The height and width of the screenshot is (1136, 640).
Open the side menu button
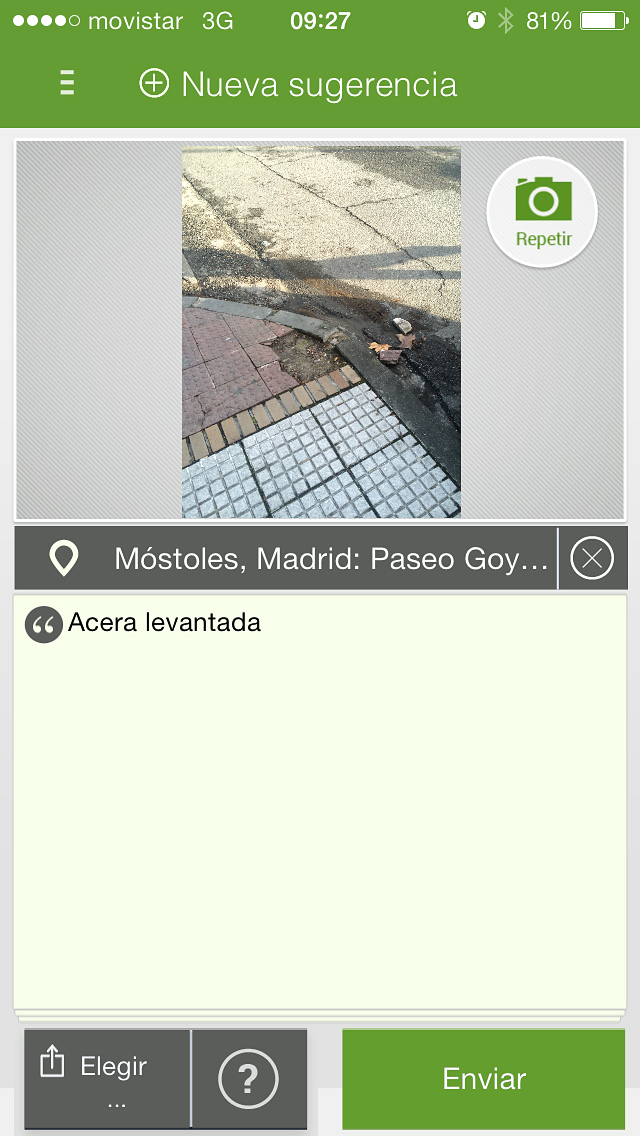pos(67,84)
